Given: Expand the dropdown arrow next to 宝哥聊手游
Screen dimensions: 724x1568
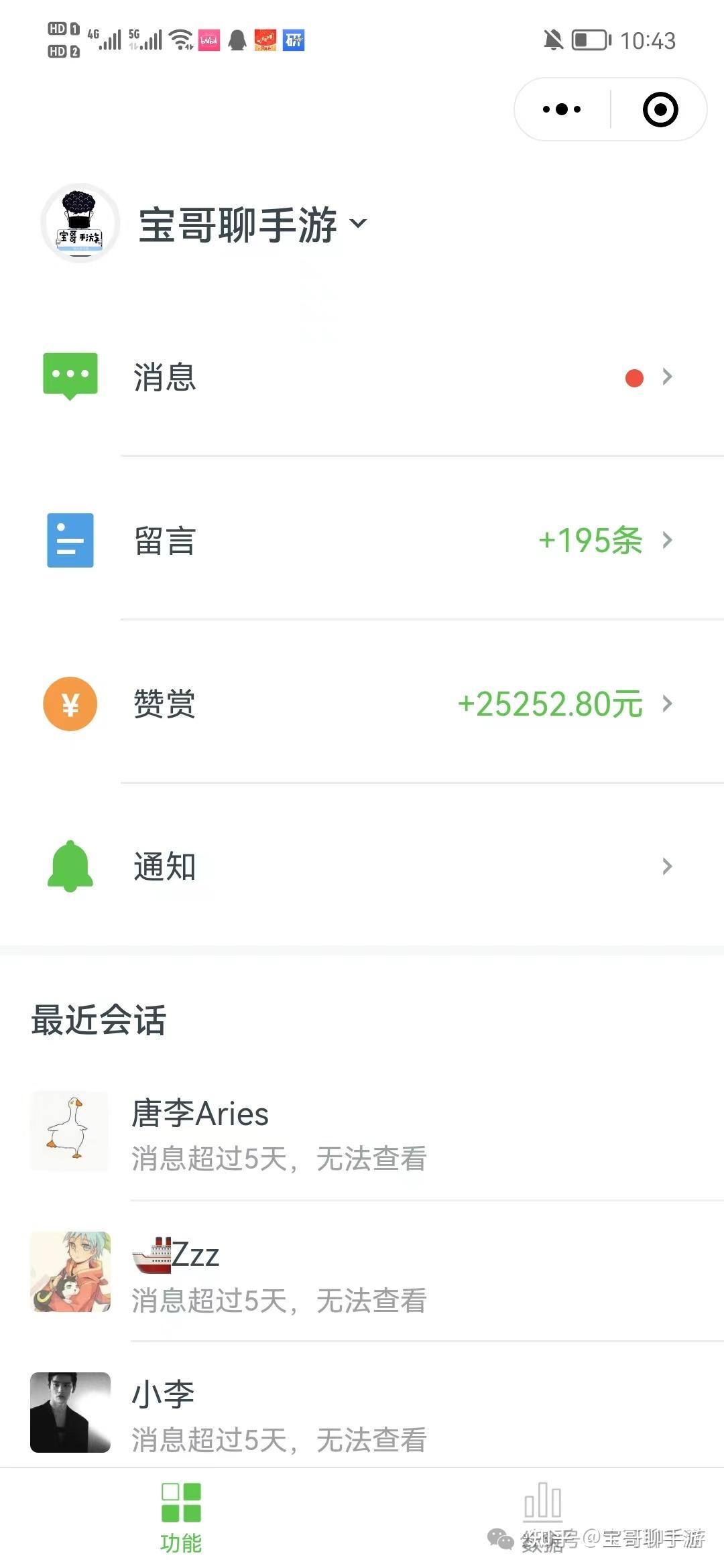Looking at the screenshot, I should pos(359,225).
